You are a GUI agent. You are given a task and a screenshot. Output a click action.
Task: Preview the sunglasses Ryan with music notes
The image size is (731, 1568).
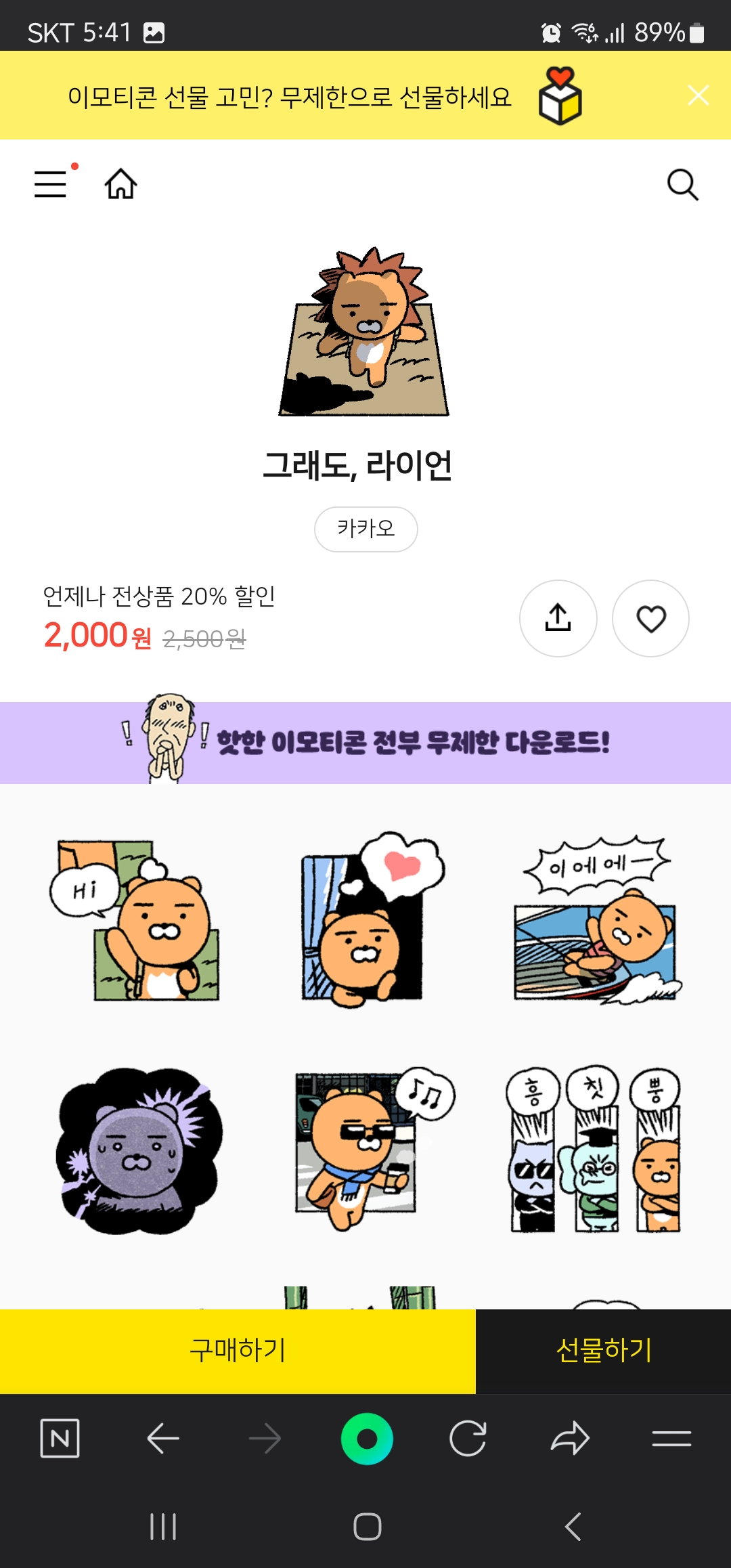[365, 1151]
